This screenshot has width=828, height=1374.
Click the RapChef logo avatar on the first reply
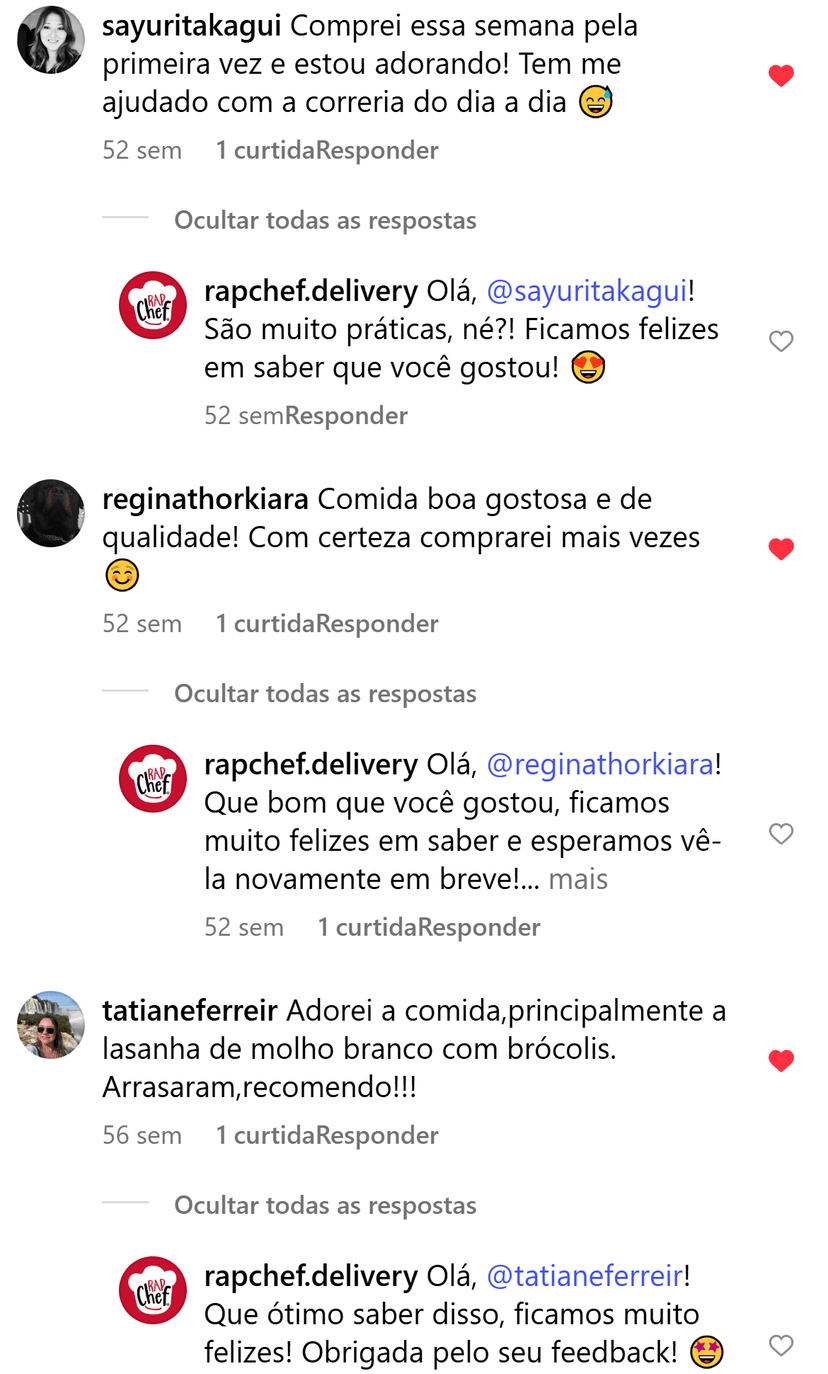tap(152, 304)
